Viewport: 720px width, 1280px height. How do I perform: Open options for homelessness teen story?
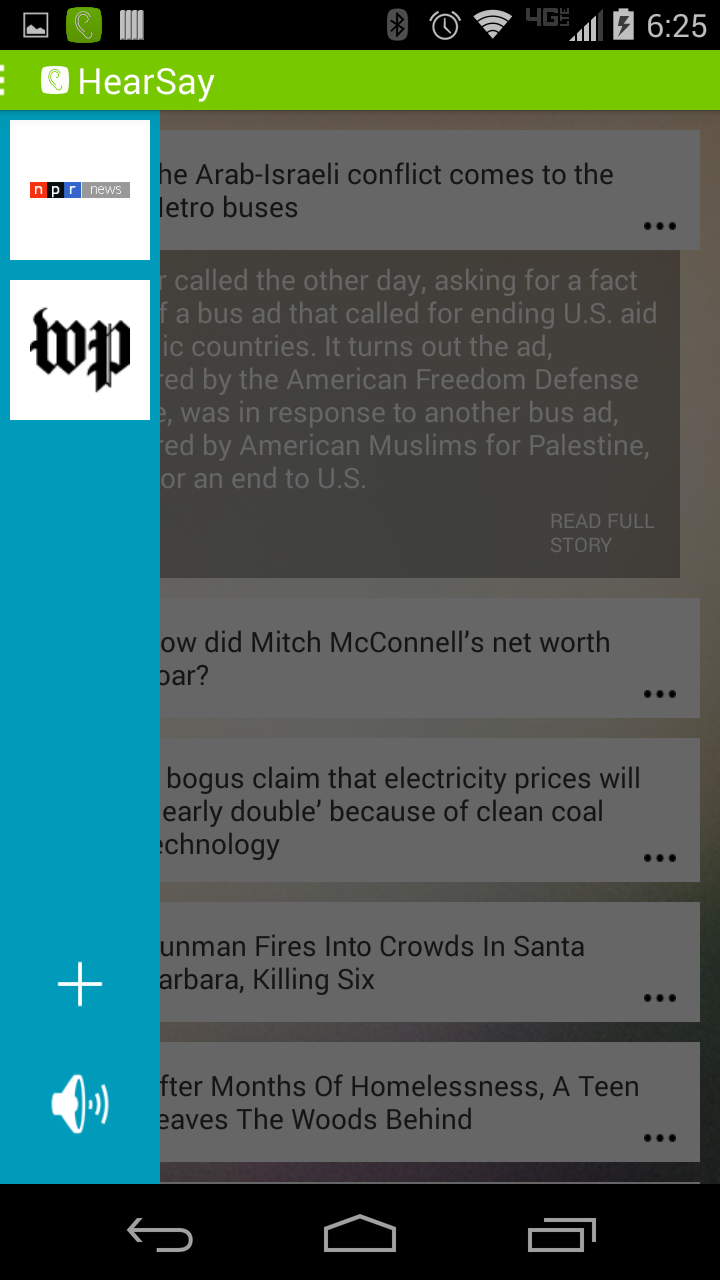[660, 1138]
